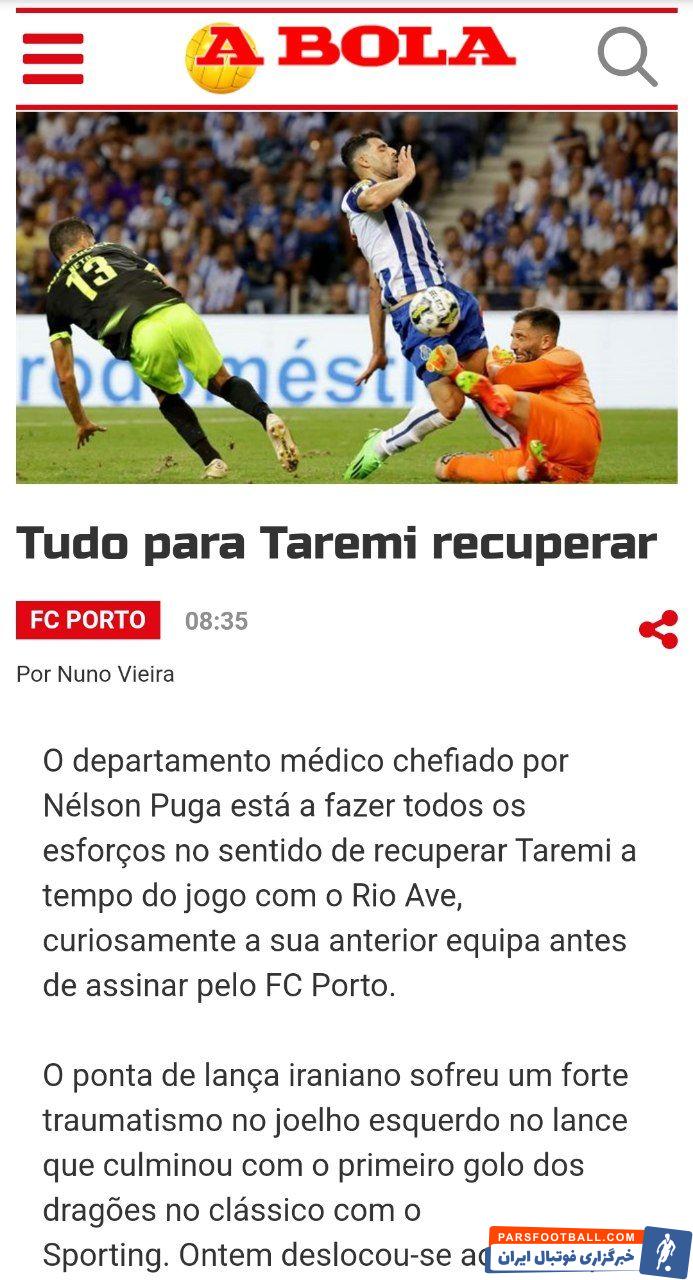The height and width of the screenshot is (1280, 693).
Task: Go to A Bola homepage logo
Action: (x=350, y=56)
